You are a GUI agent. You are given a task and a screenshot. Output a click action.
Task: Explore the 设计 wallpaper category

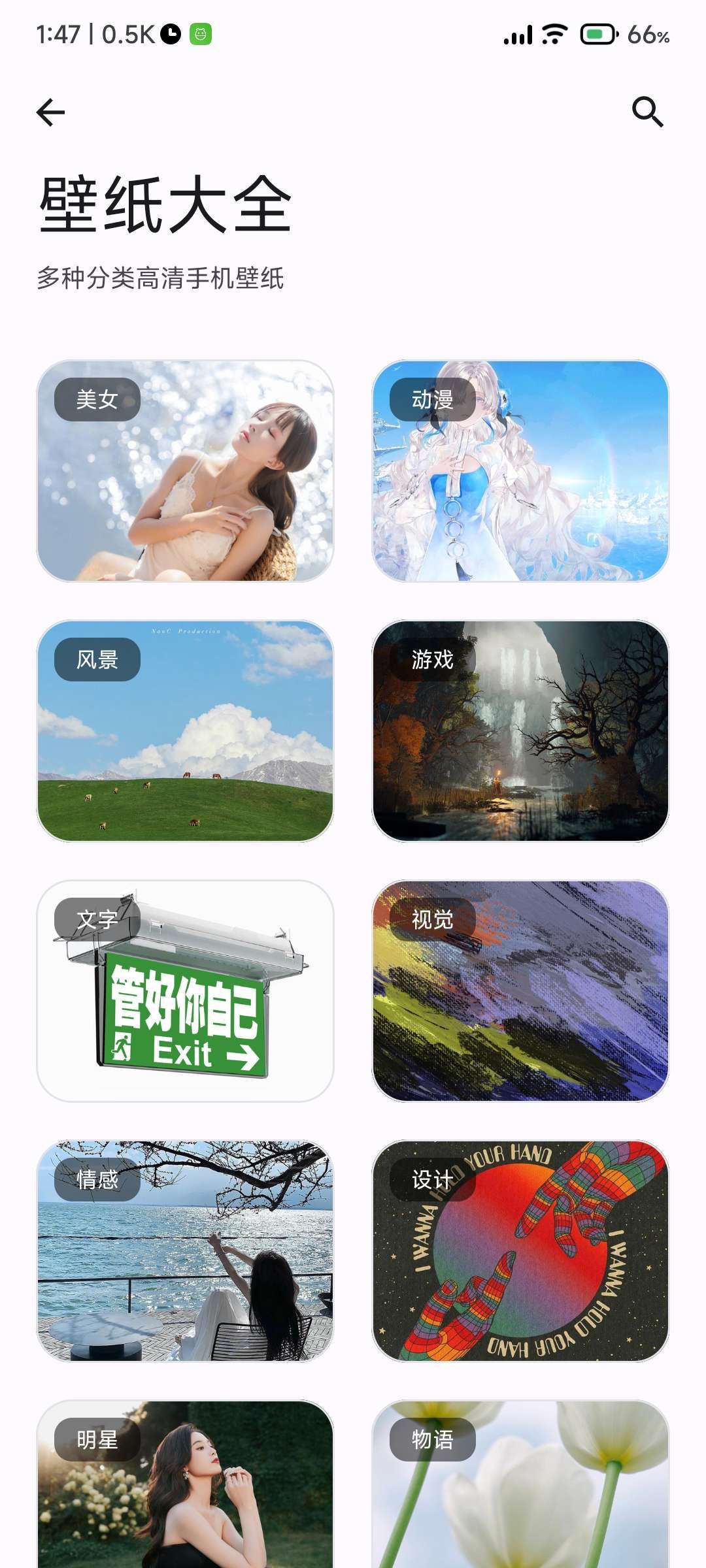(x=520, y=1250)
